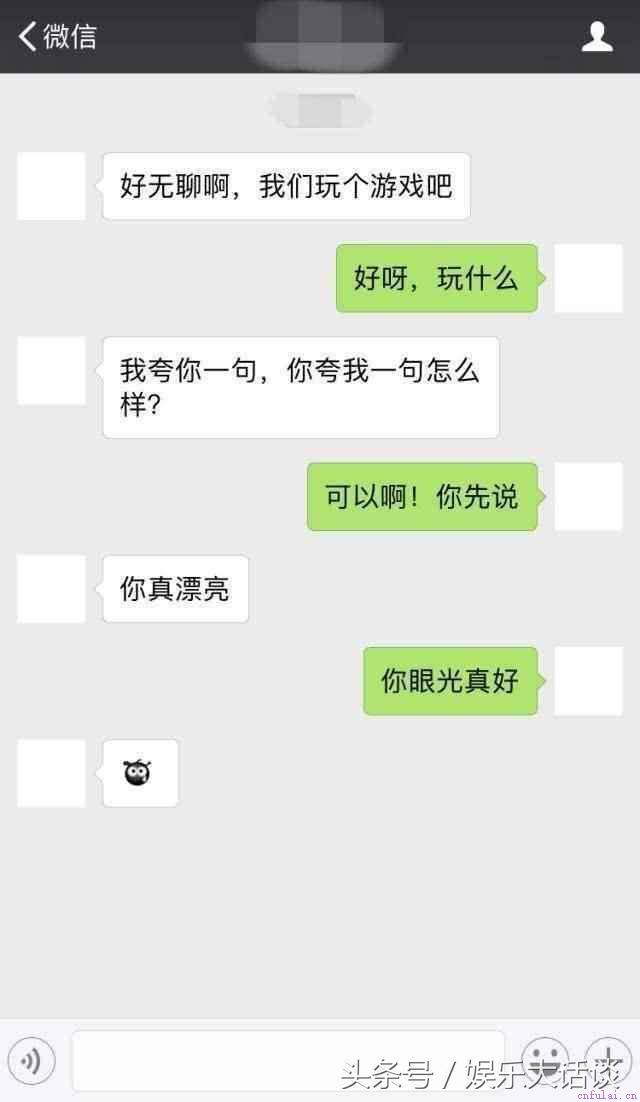640x1102 pixels.
Task: Switch to voice message input
Action: pos(32,1060)
